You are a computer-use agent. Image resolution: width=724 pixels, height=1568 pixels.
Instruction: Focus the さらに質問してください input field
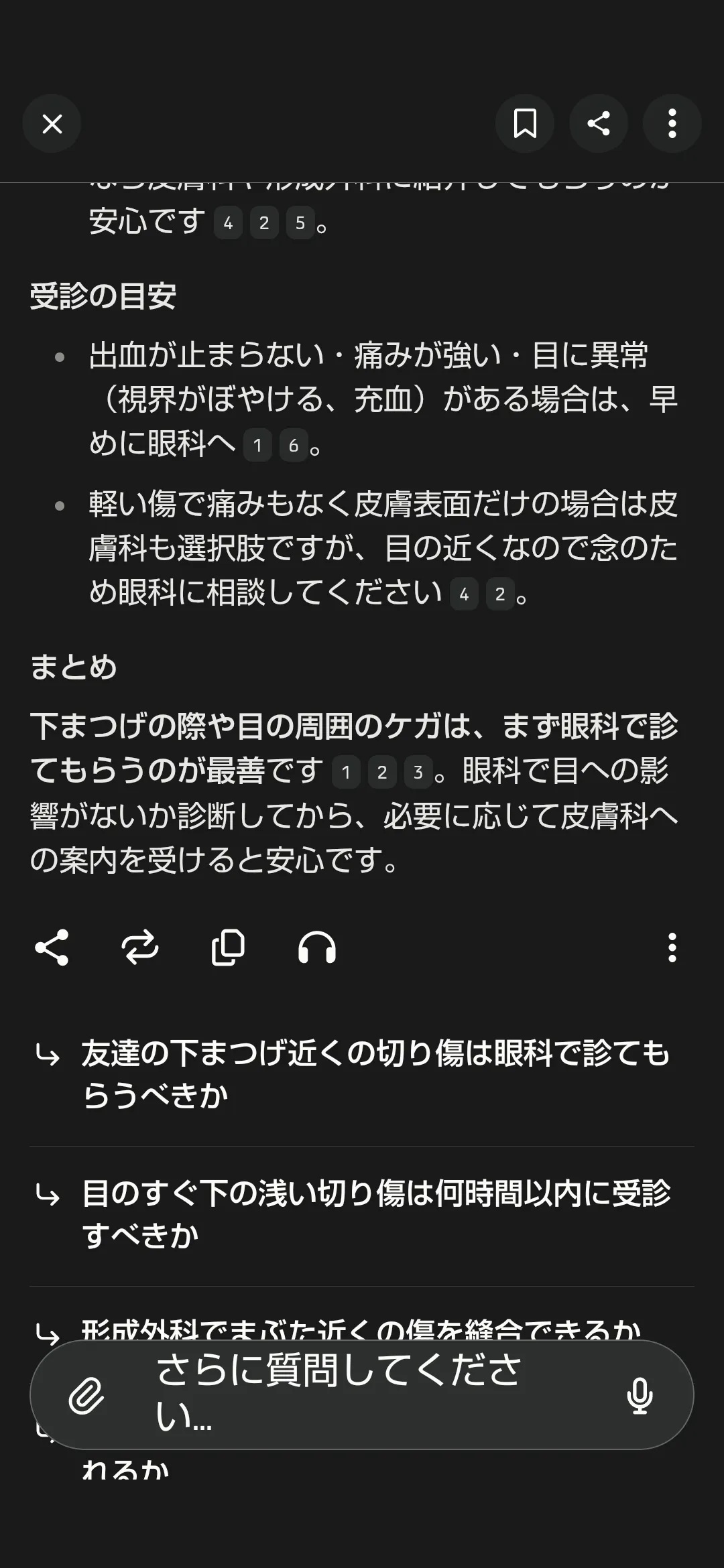[x=362, y=1394]
